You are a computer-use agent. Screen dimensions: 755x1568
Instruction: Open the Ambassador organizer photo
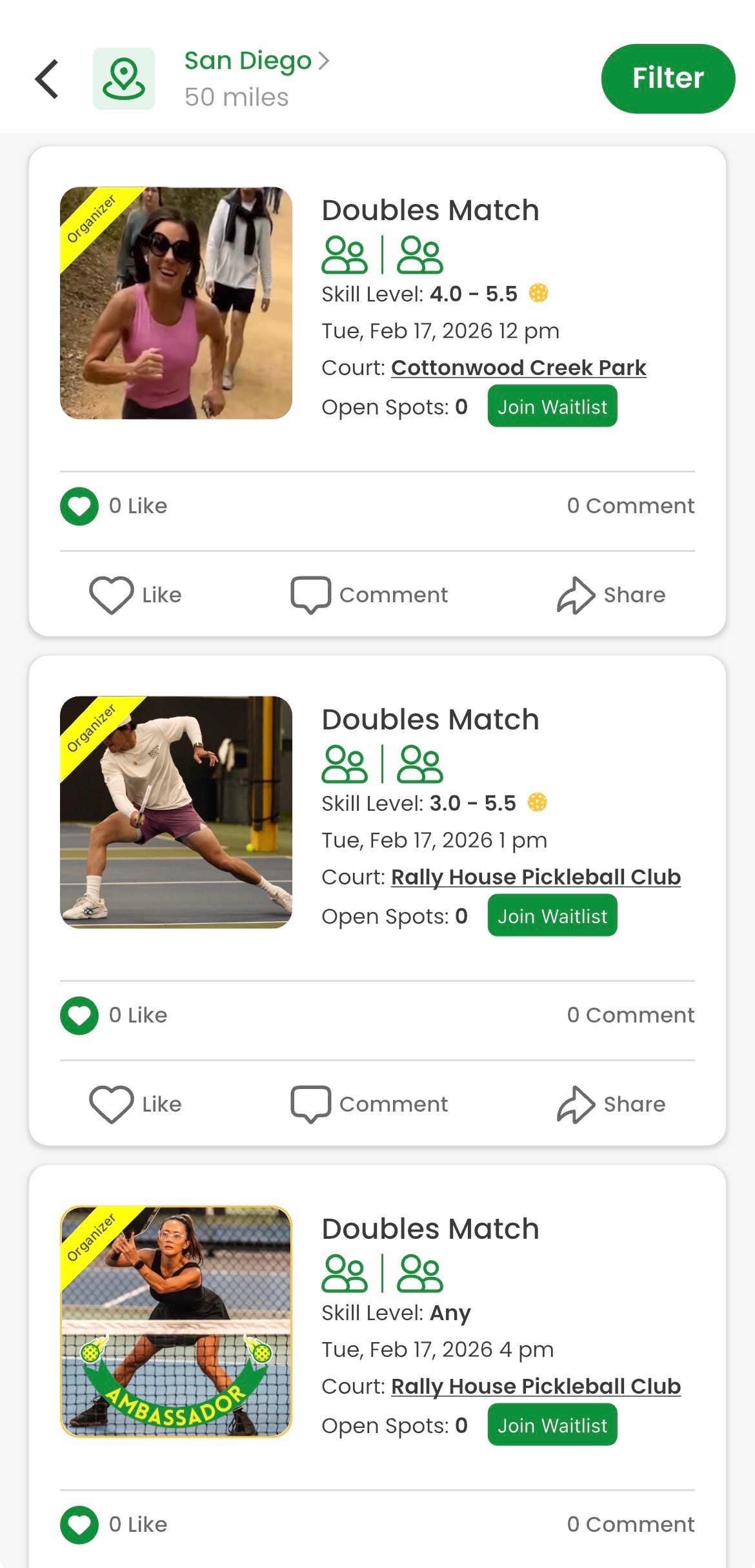176,1321
